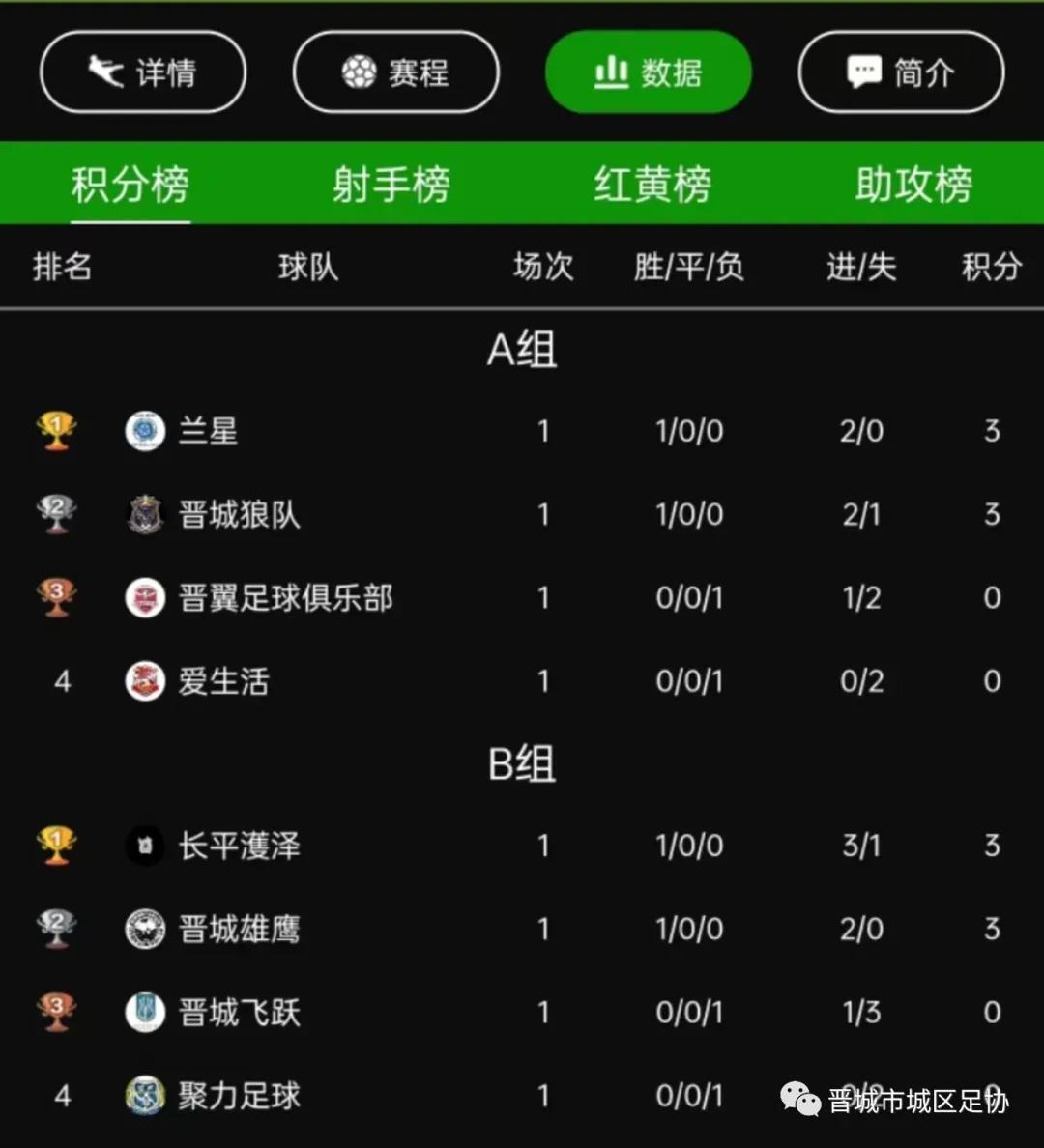Click the silver trophy icon beside 晋城狼队

55,514
